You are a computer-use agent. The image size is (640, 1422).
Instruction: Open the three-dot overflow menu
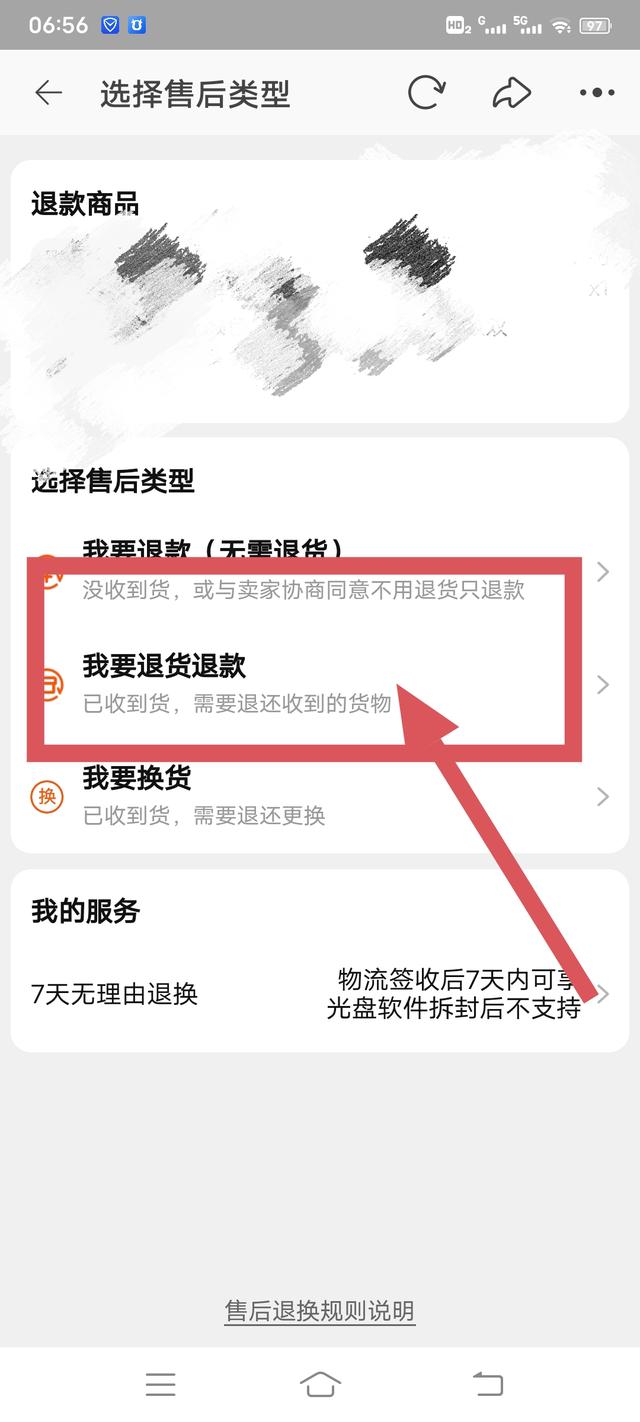pyautogui.click(x=597, y=93)
